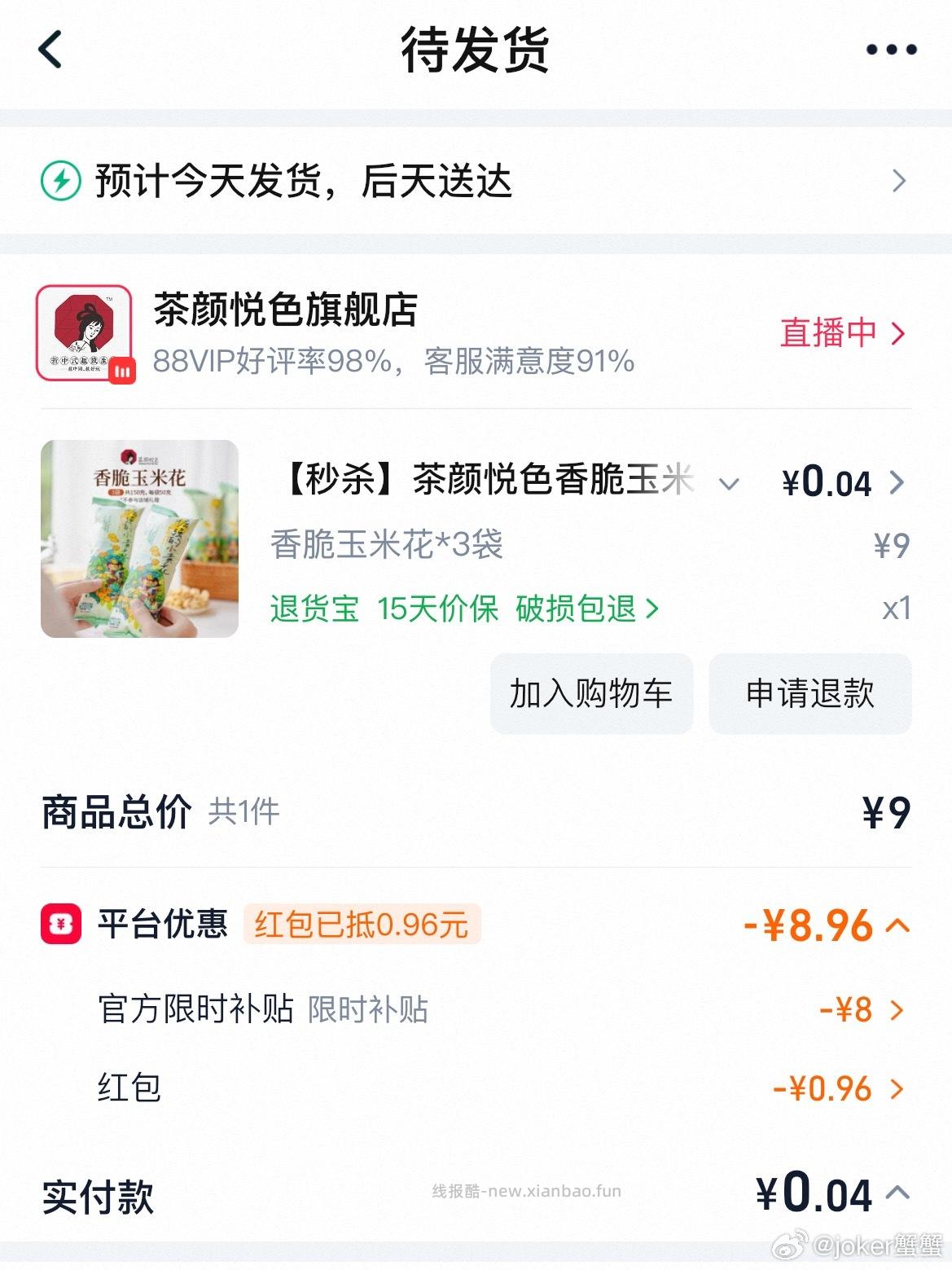
Task: Click the 待发货 title at the top
Action: point(476,51)
